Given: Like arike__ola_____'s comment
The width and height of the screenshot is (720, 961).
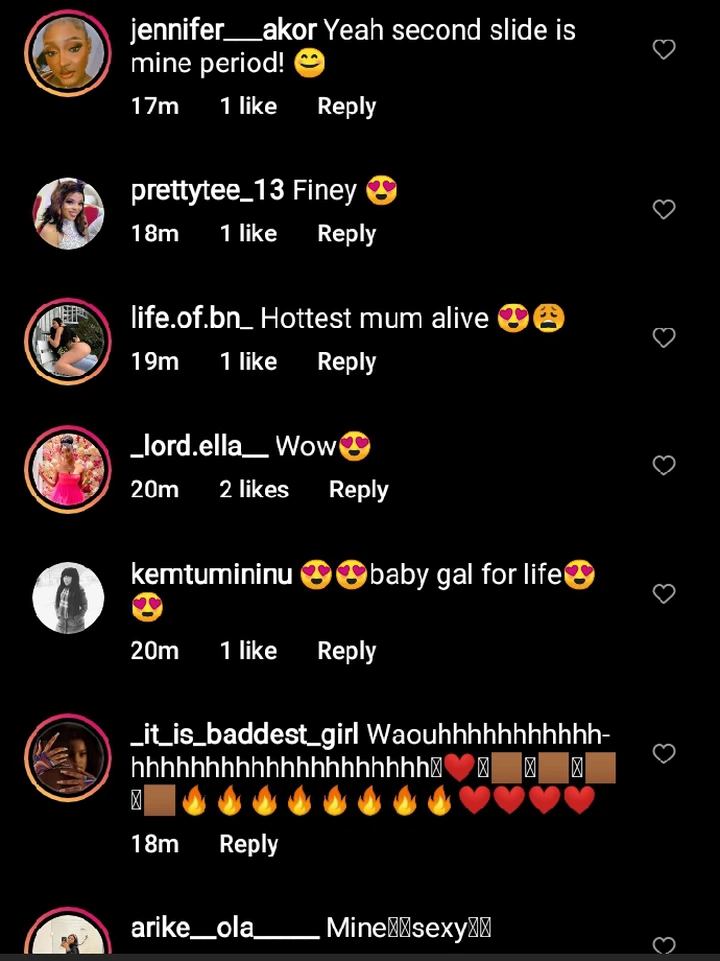Looking at the screenshot, I should coord(664,945).
